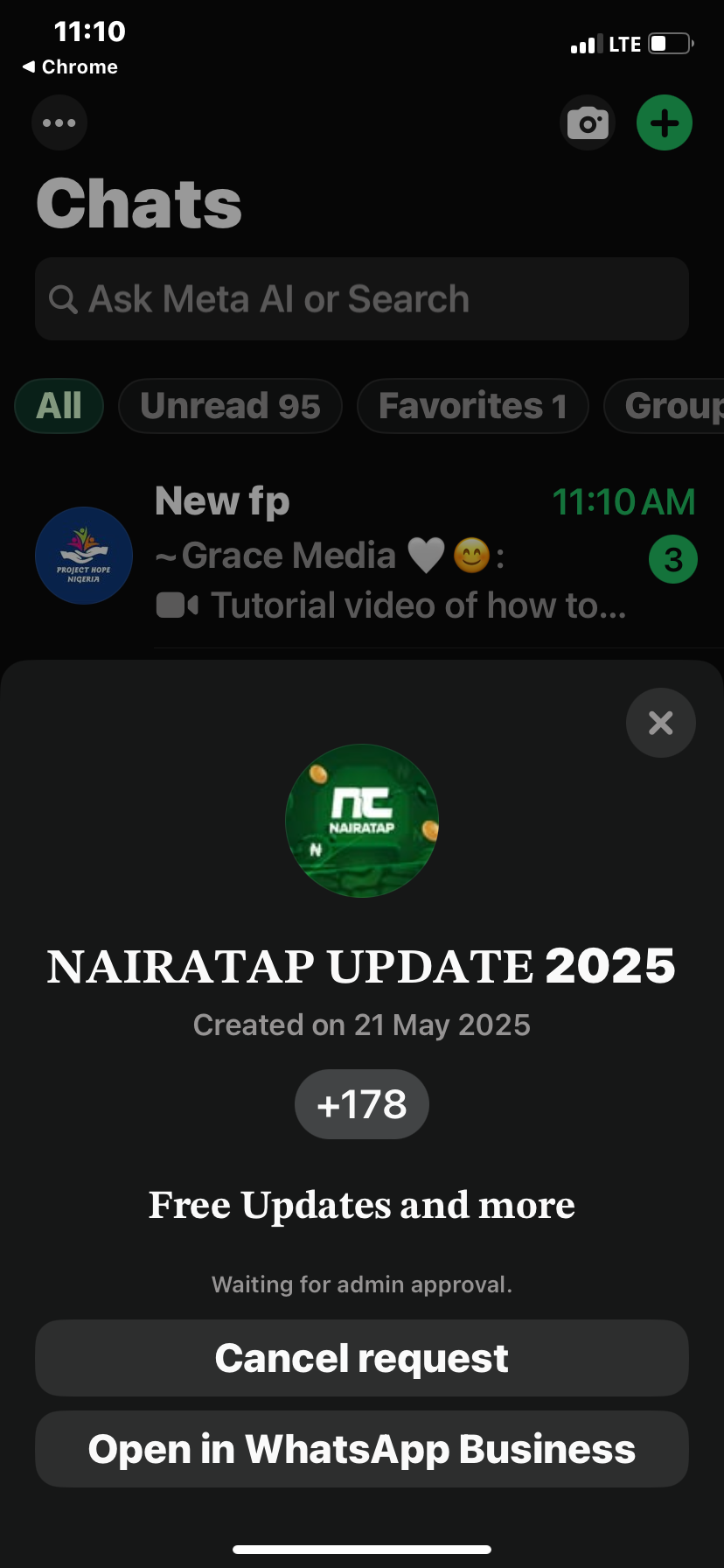Open the camera

pyautogui.click(x=588, y=122)
